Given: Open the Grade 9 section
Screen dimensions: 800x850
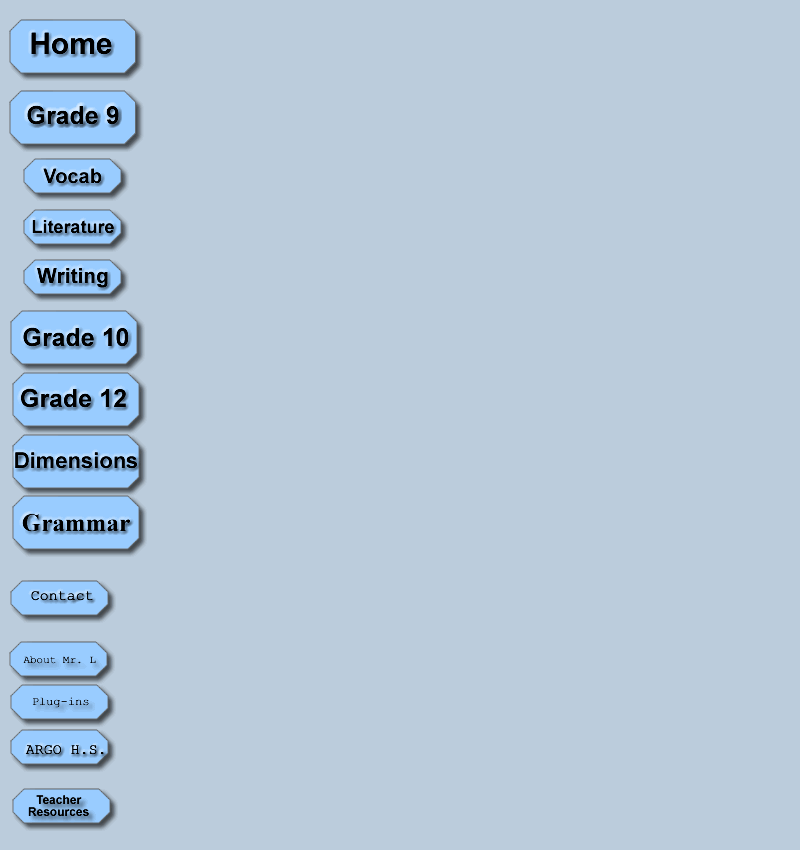Looking at the screenshot, I should point(72,117).
